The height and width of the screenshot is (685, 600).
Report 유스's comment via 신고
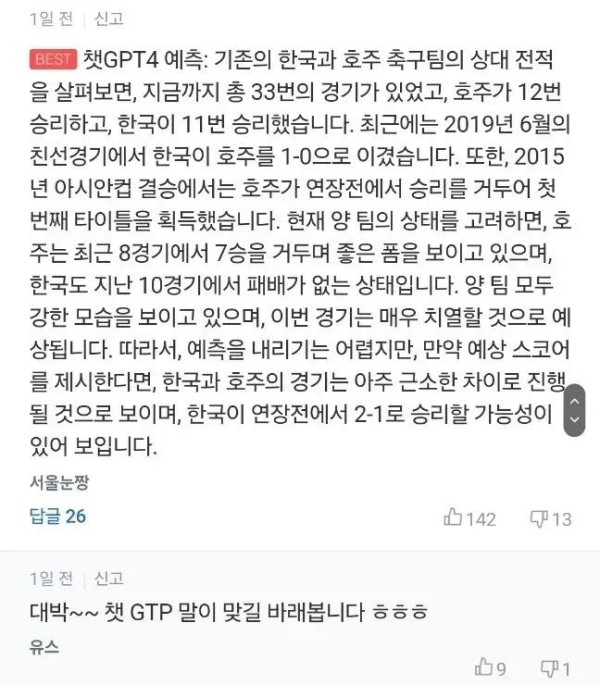[108, 578]
